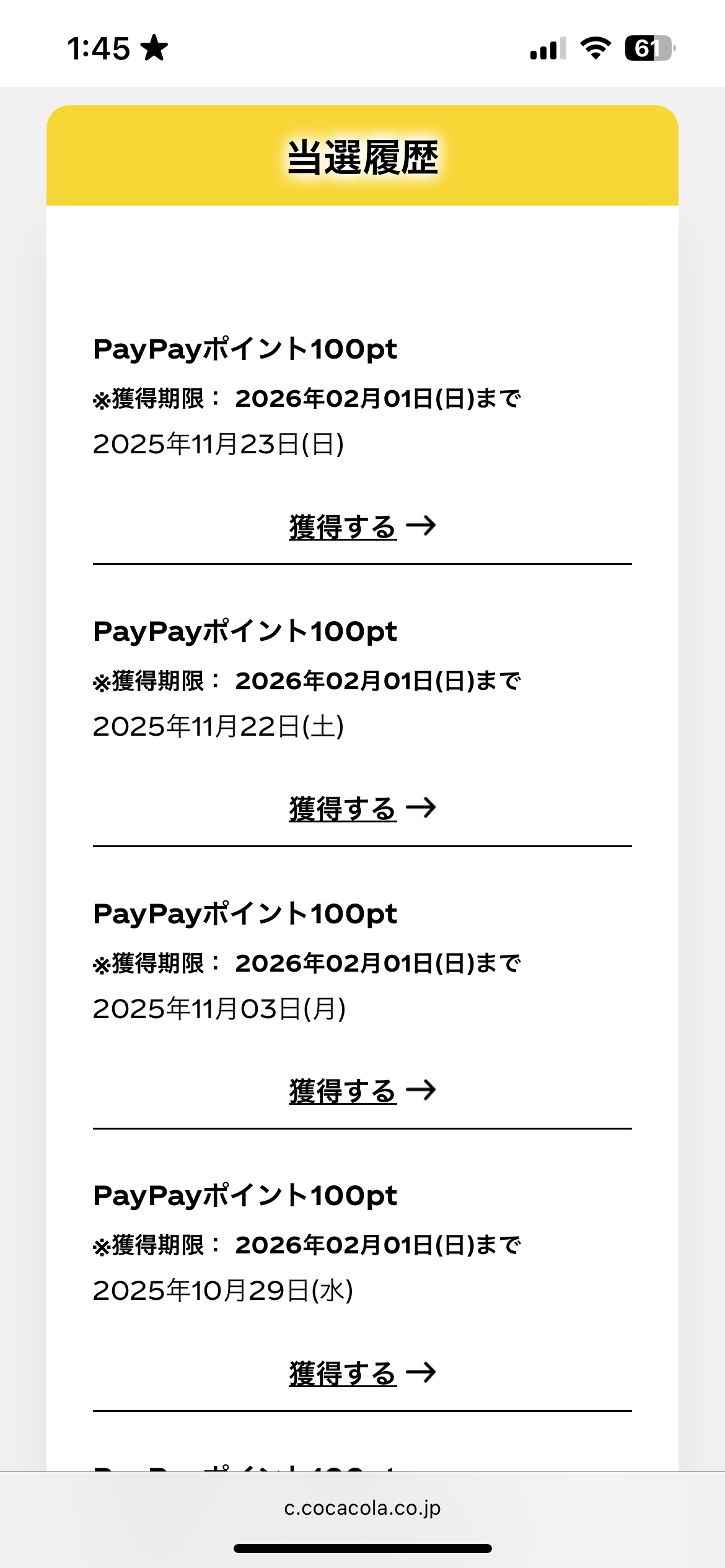Image resolution: width=725 pixels, height=1568 pixels.
Task: Claim the PayPay points won 2025年11月22日
Action: [361, 809]
